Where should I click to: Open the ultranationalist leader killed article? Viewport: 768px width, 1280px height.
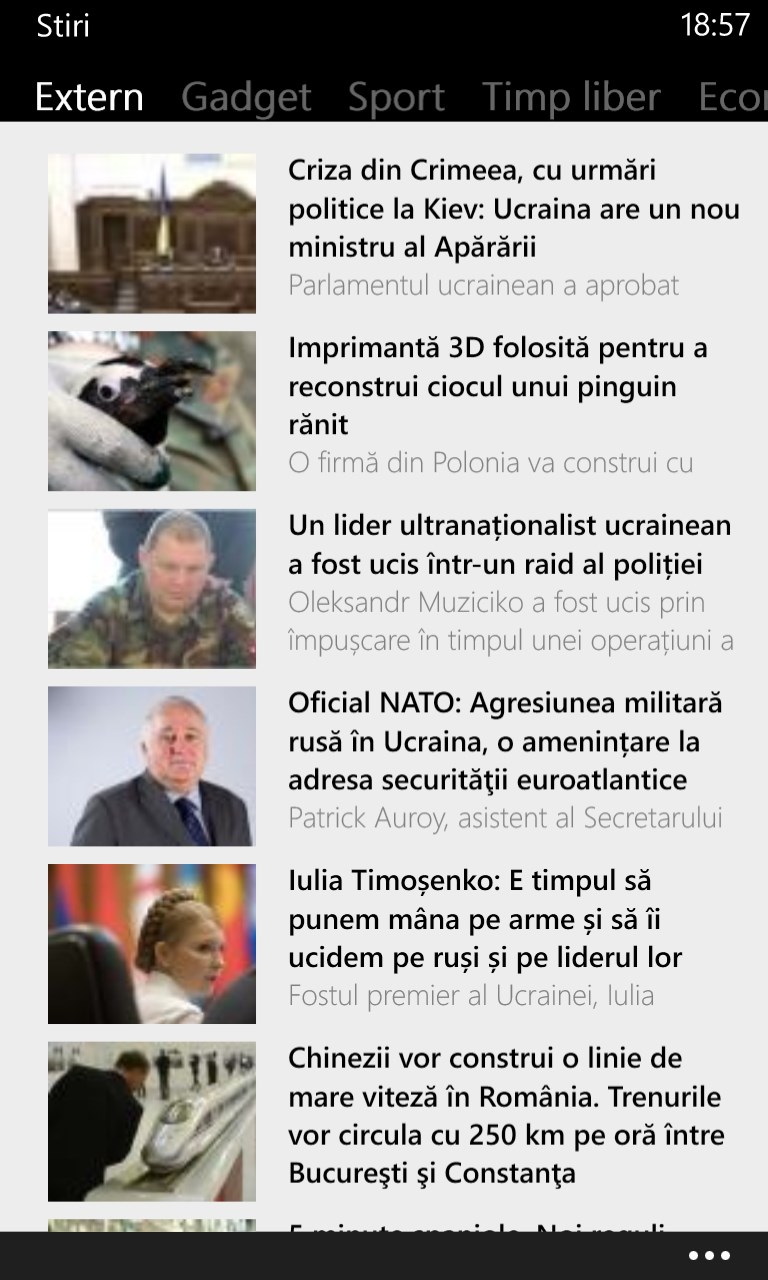(x=509, y=545)
